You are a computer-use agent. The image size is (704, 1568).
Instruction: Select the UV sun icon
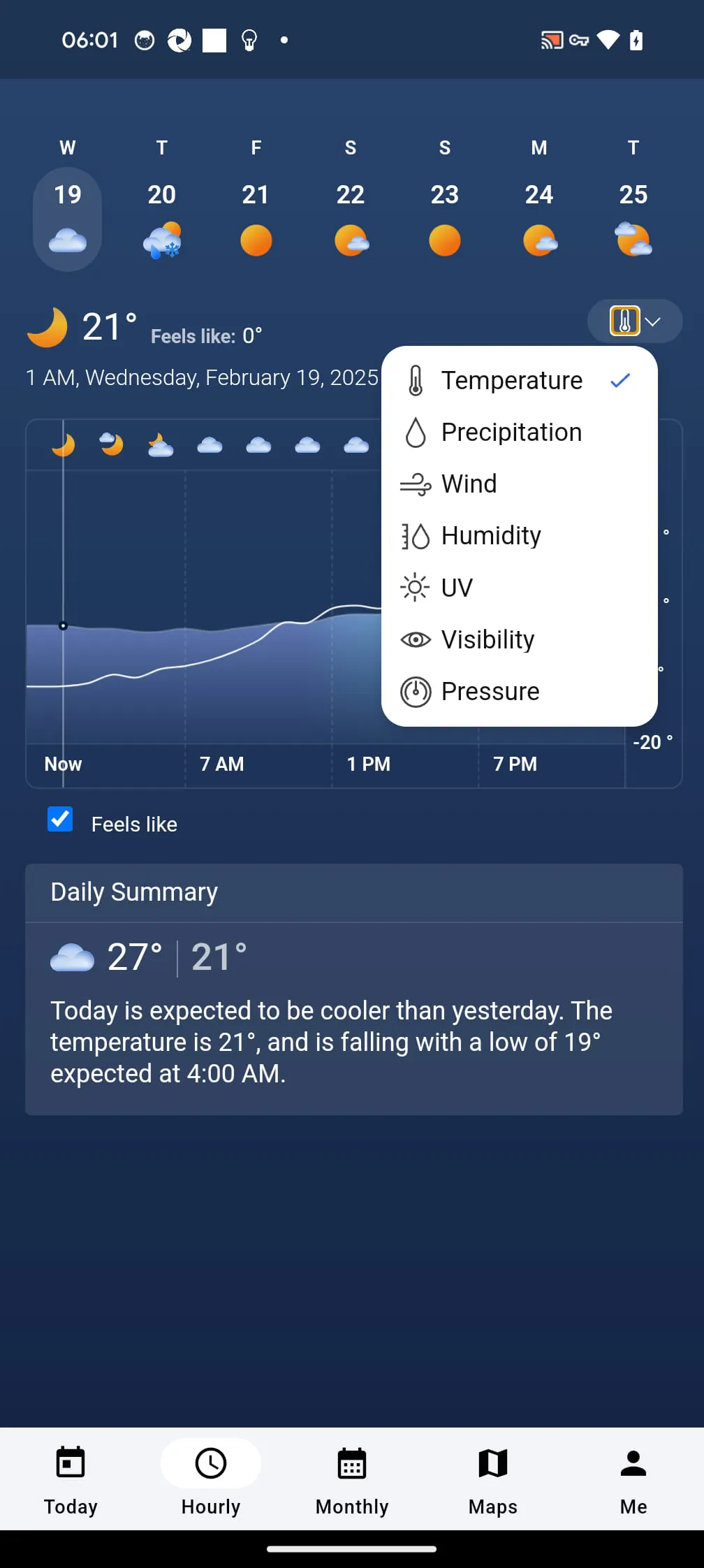point(416,588)
